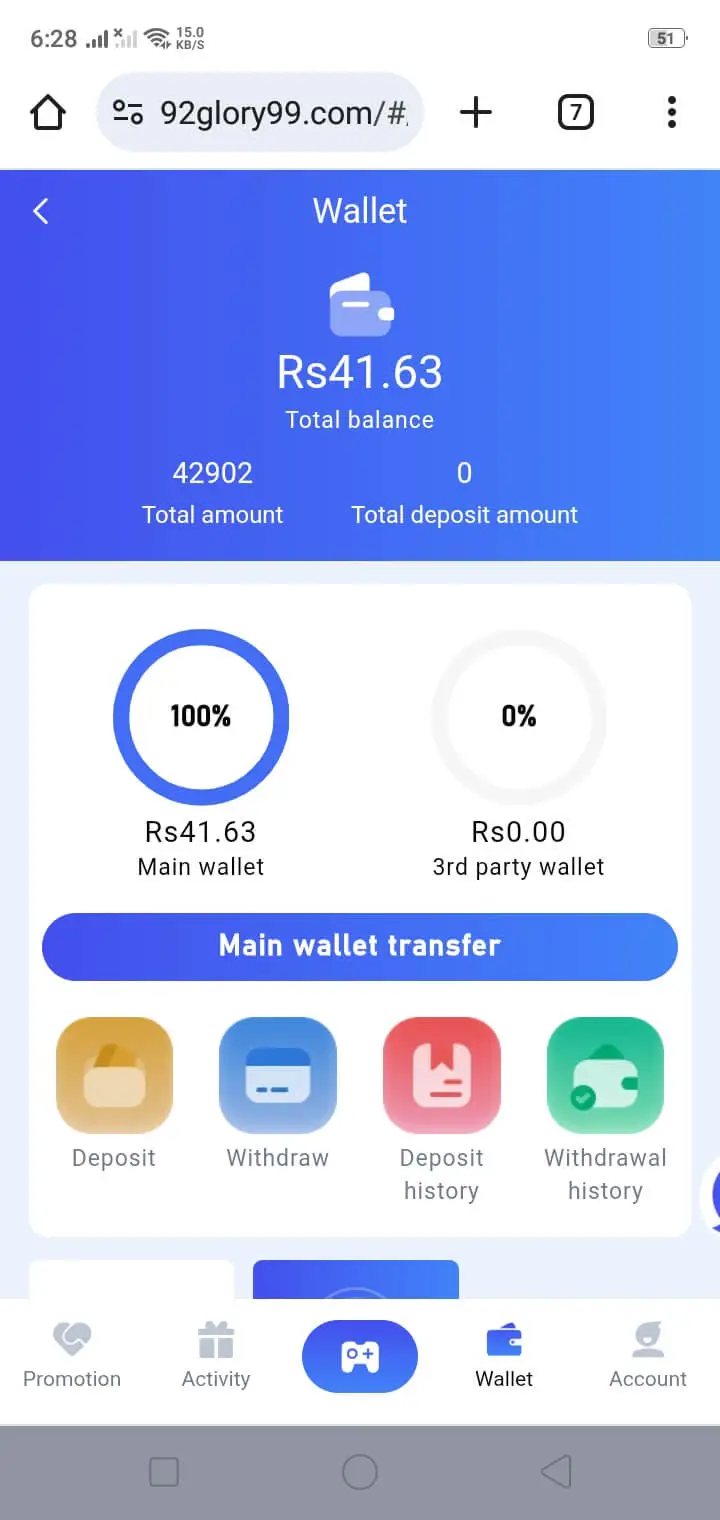The height and width of the screenshot is (1520, 720).
Task: Open the center game controller tab
Action: click(360, 1356)
